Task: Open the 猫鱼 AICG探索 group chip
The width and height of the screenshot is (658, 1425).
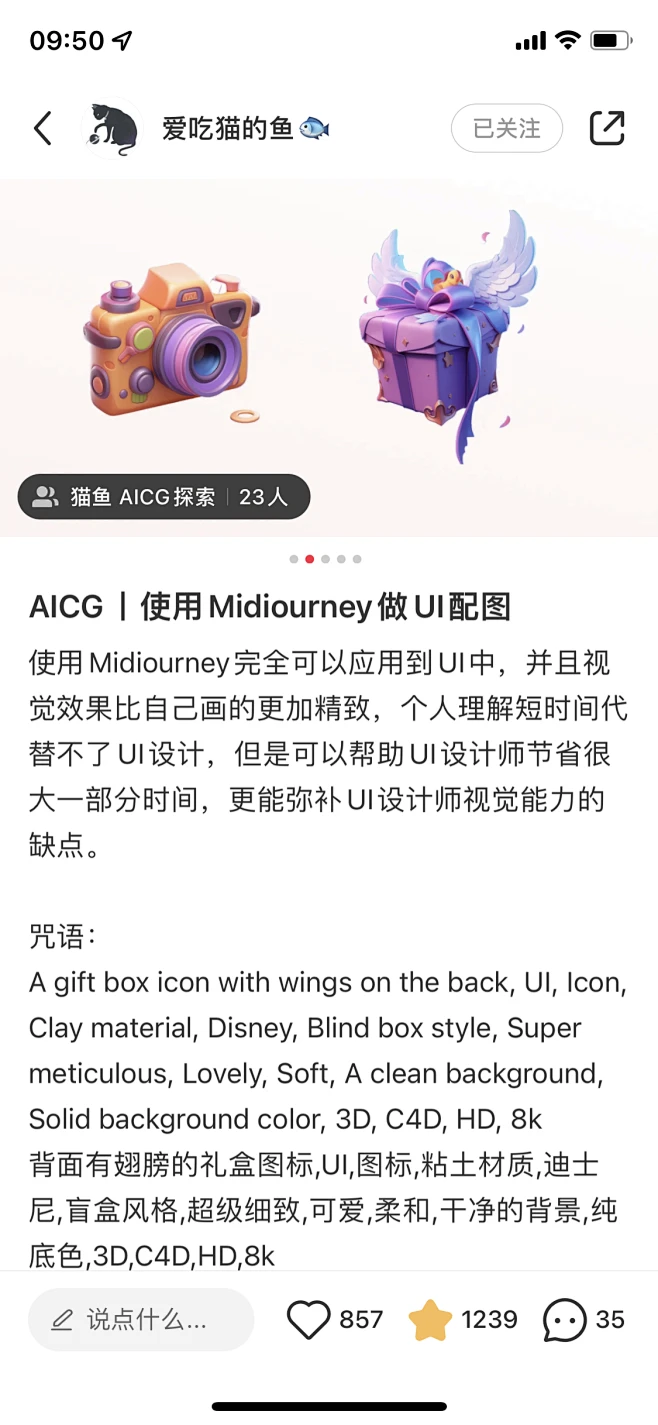Action: pyautogui.click(x=164, y=497)
